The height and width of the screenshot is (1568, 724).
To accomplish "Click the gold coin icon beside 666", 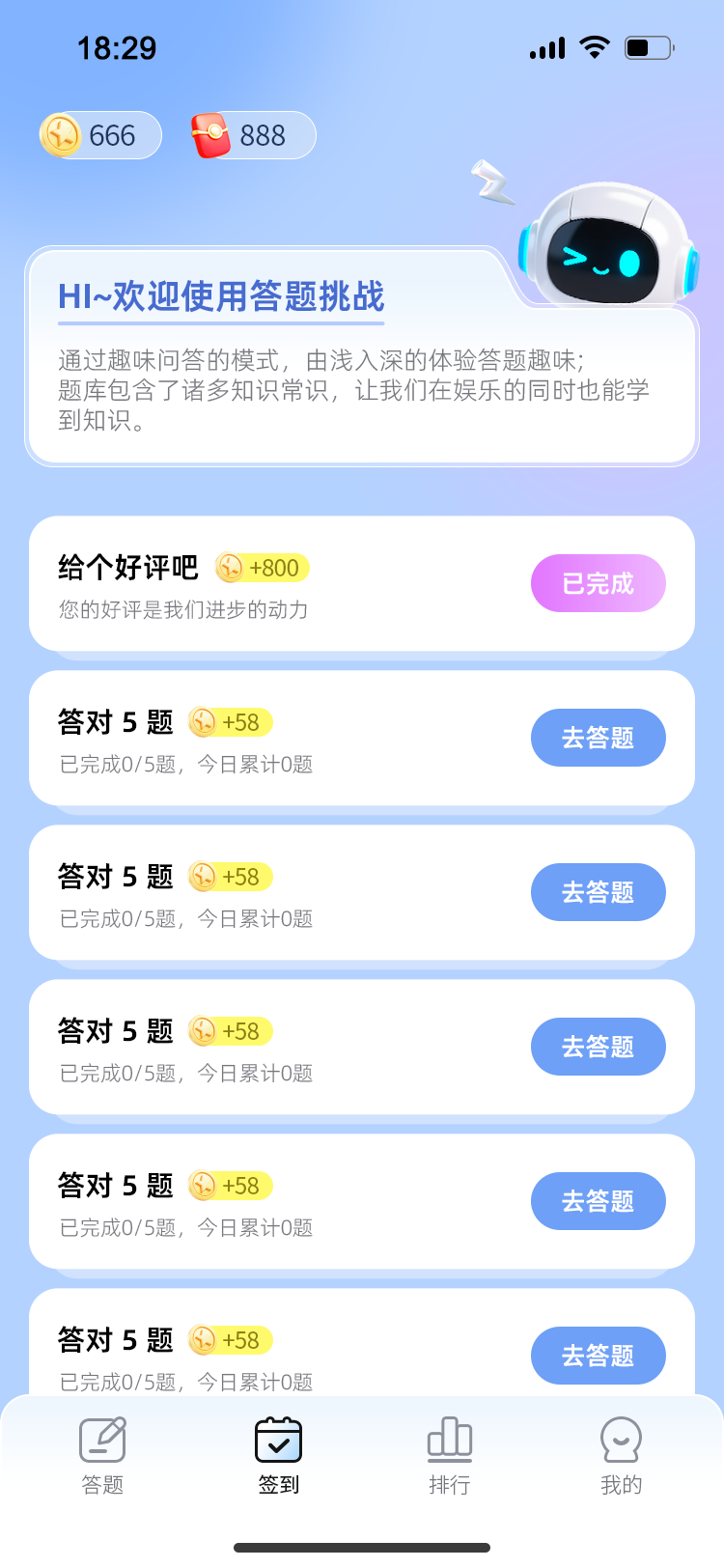I will (x=60, y=135).
